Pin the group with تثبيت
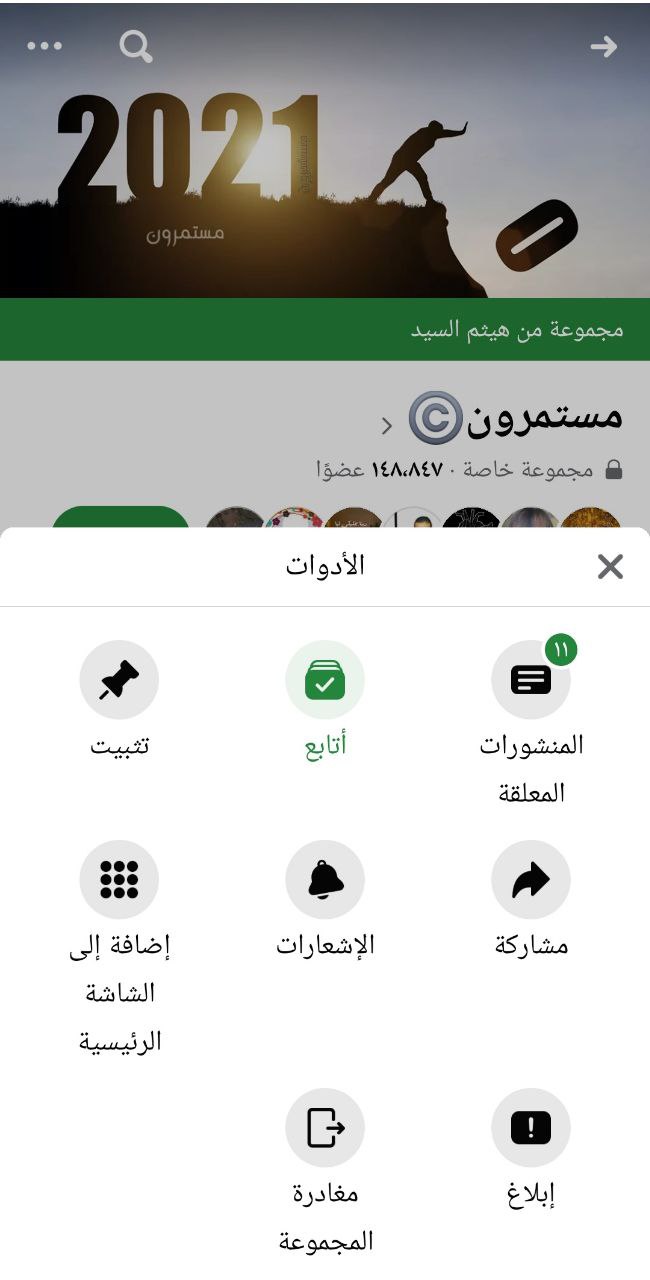650x1280 pixels. [119, 681]
